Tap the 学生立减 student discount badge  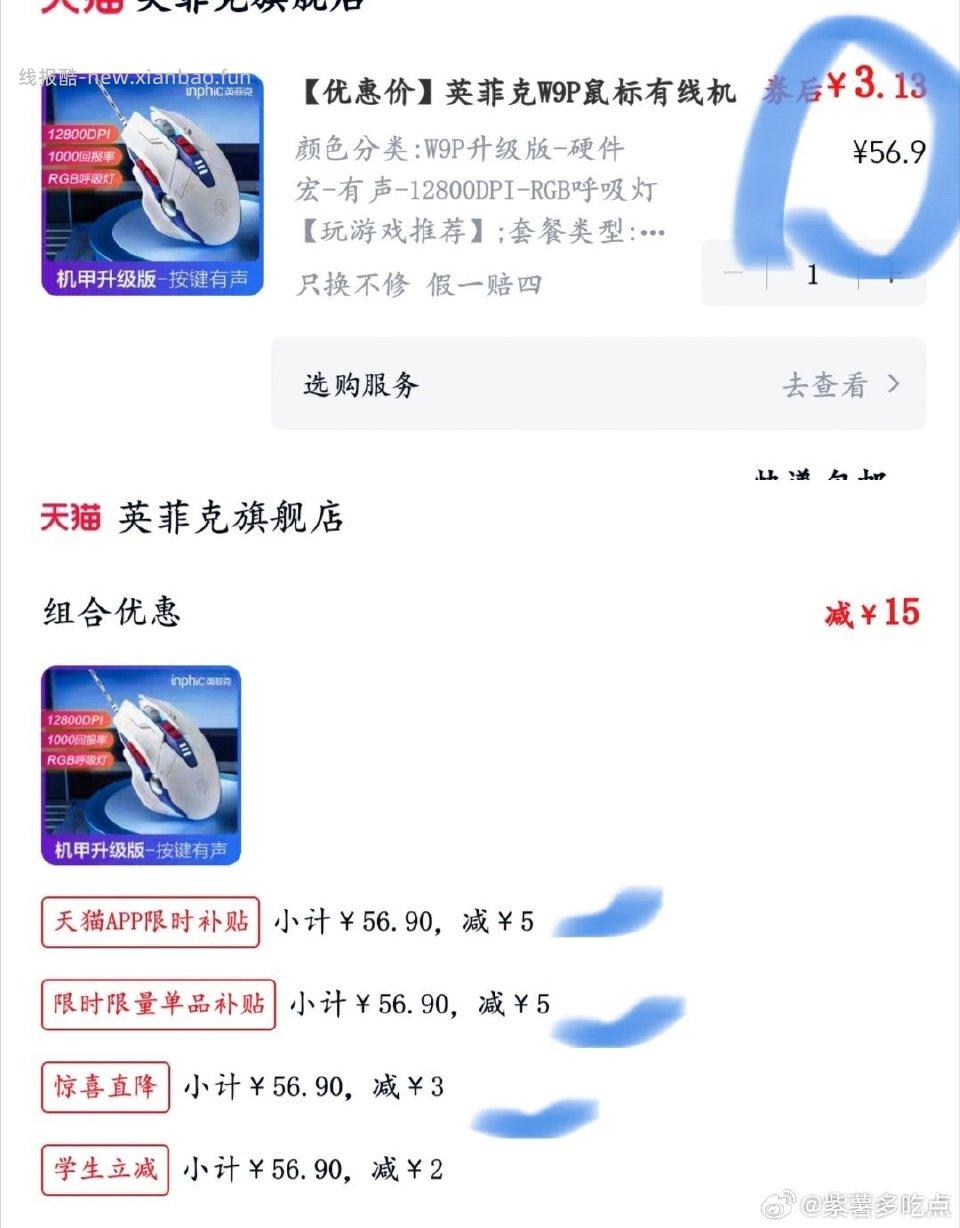coord(104,1168)
